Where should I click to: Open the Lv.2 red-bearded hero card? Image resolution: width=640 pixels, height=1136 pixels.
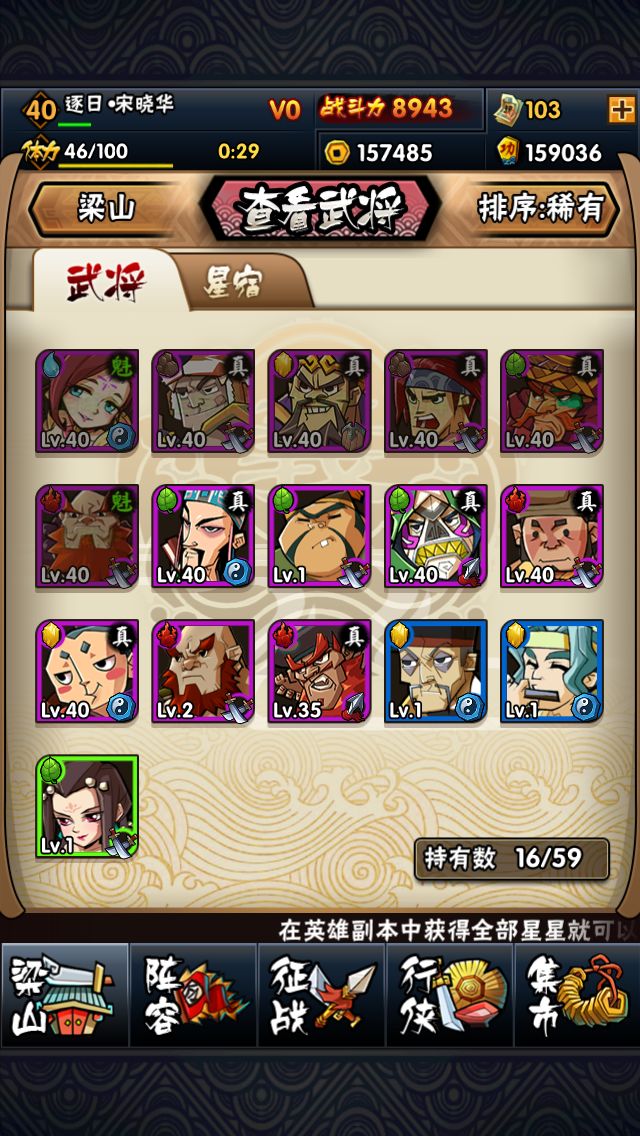pos(203,670)
